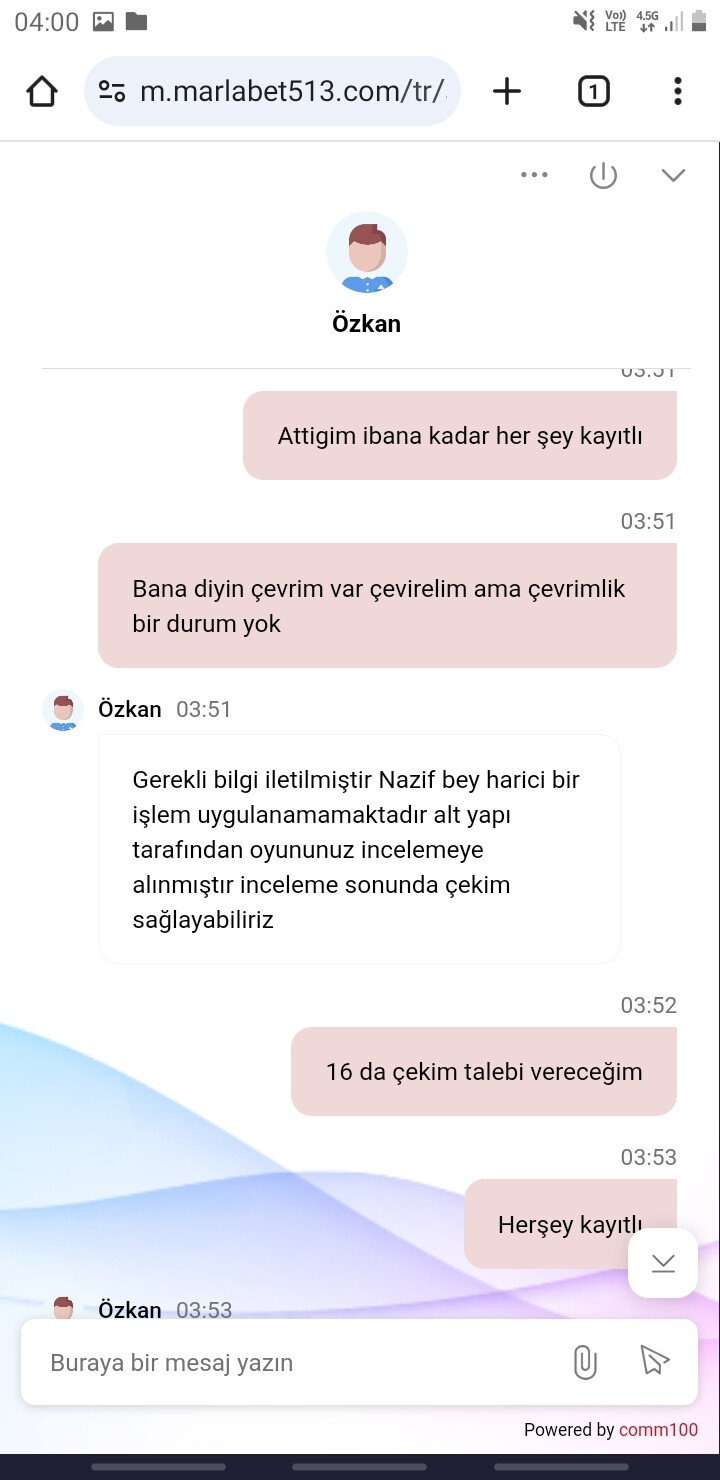This screenshot has height=1480, width=720.
Task: View site info icon in address bar
Action: pyautogui.click(x=112, y=92)
